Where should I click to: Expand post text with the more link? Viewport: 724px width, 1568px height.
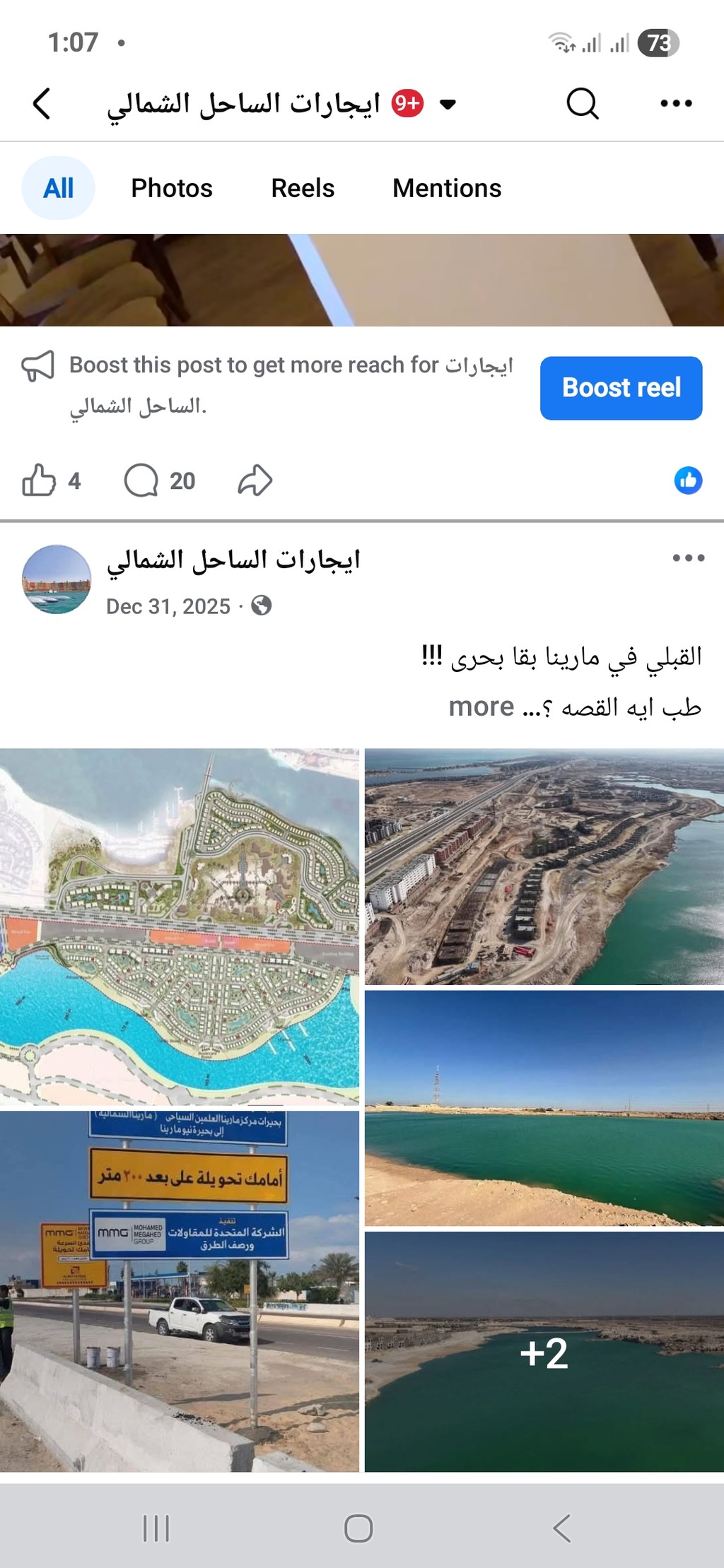(481, 707)
